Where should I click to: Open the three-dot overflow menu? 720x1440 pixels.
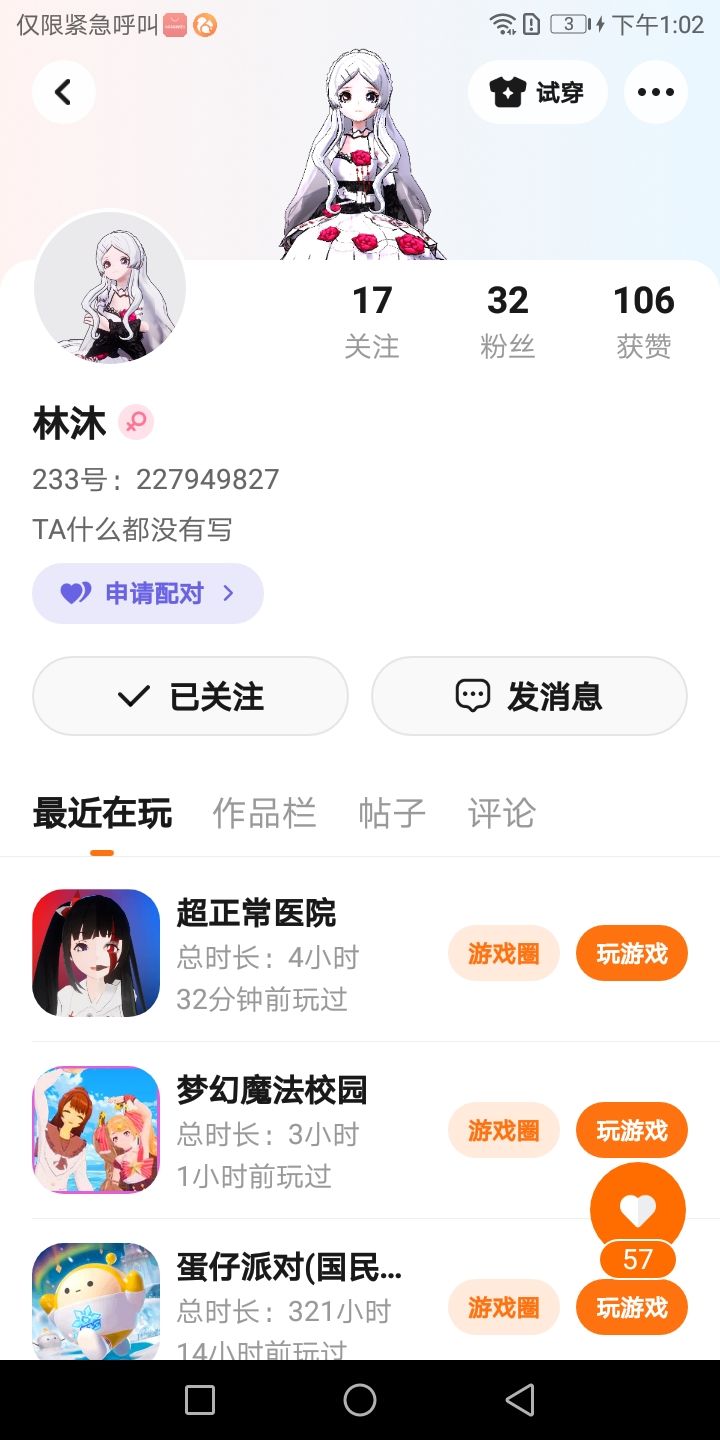coord(655,93)
